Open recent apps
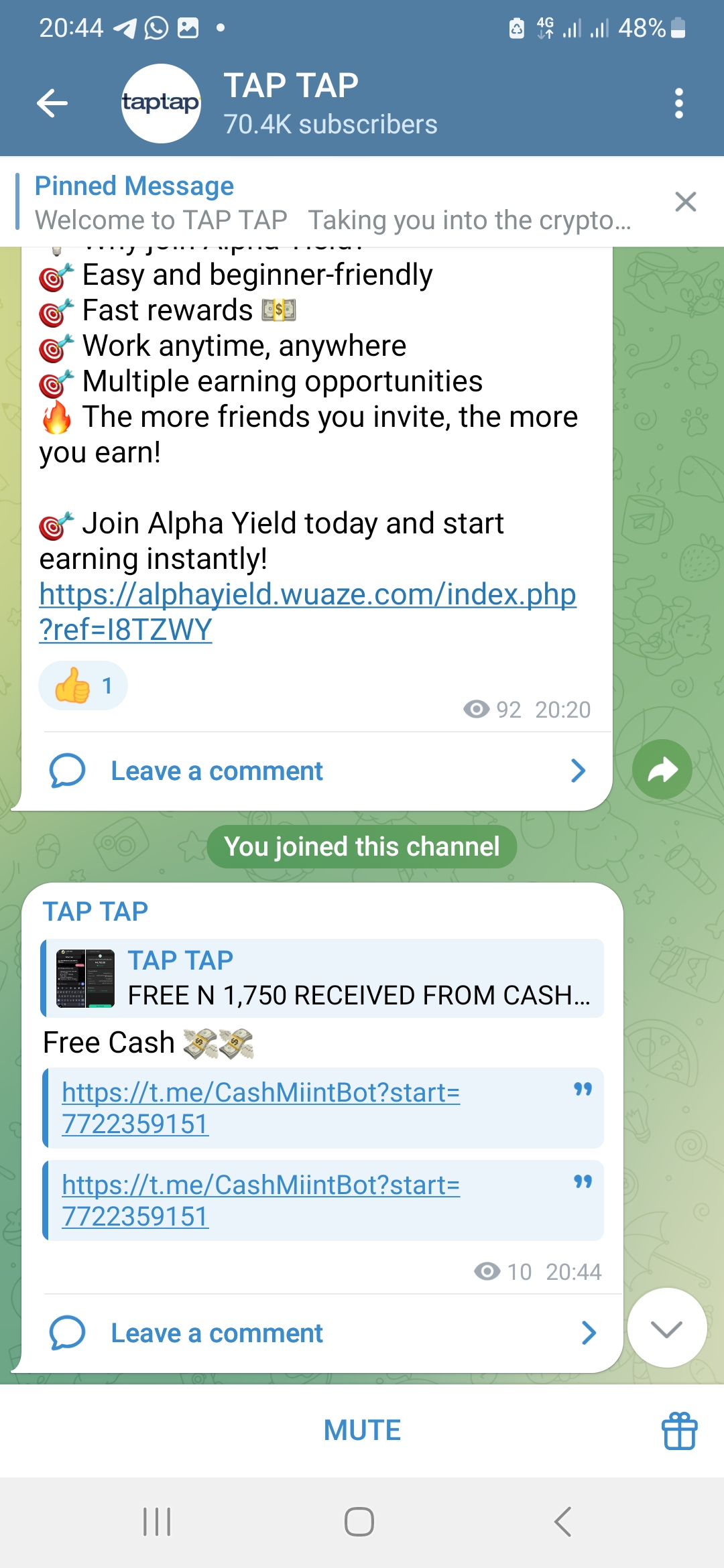Image resolution: width=724 pixels, height=1568 pixels. [158, 1521]
